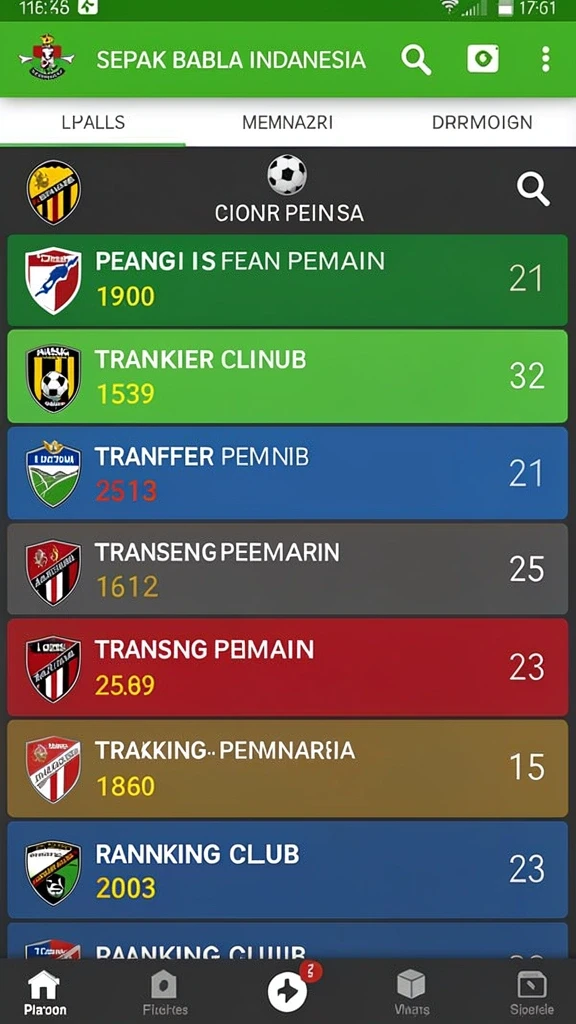Open the TRANSNG PEMAIN row

point(287,667)
